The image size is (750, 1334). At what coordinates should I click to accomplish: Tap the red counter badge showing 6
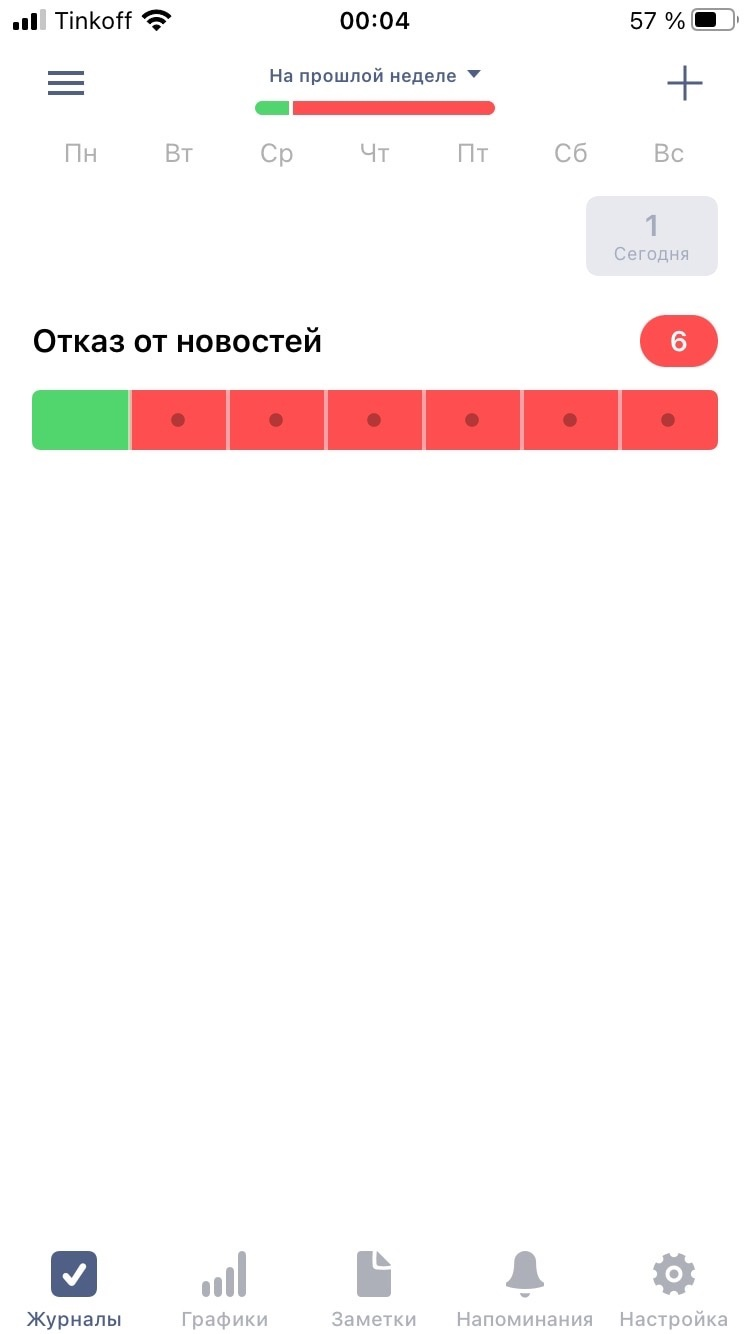(x=678, y=341)
